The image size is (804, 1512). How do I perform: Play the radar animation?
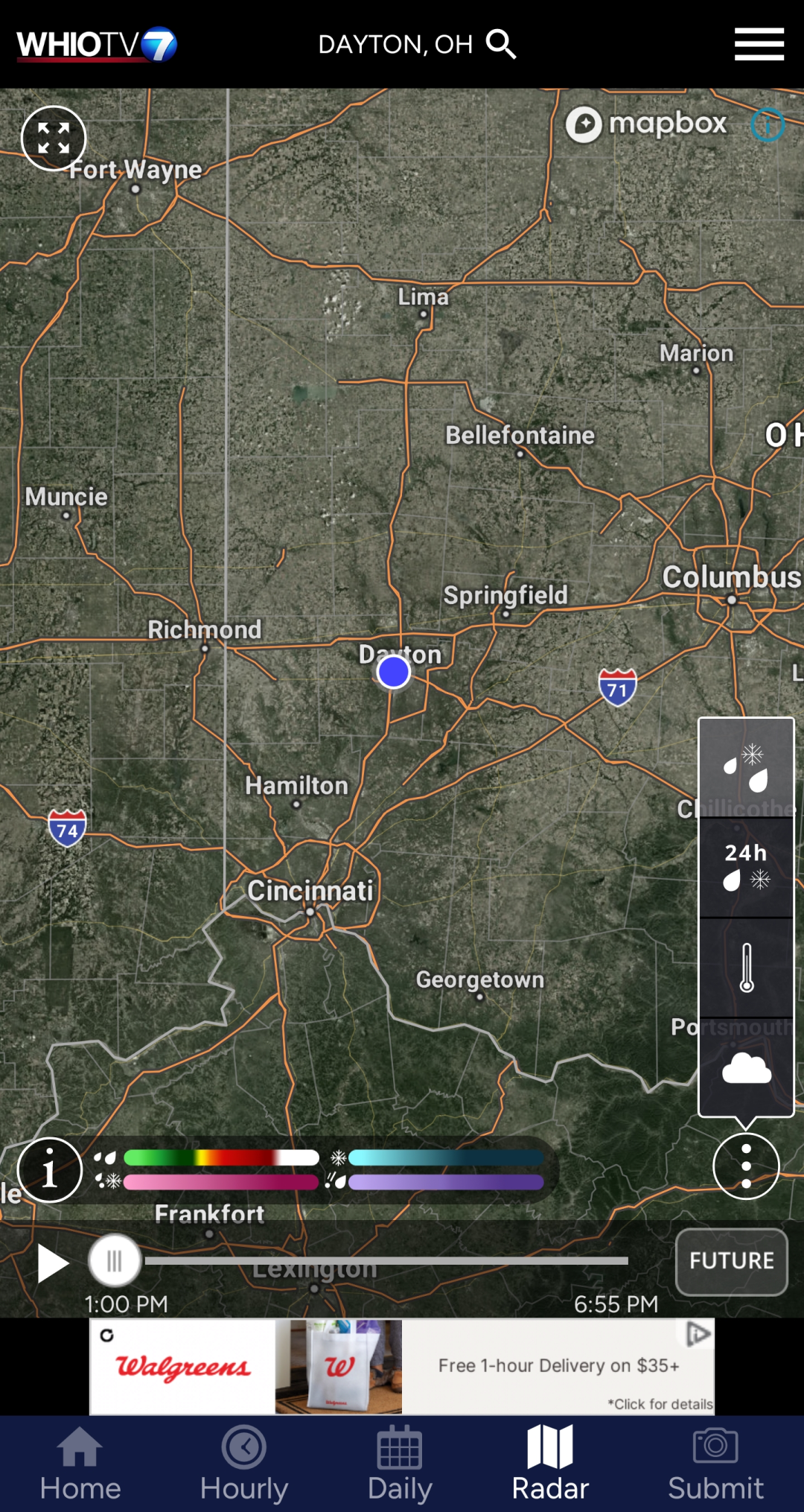[52, 1264]
